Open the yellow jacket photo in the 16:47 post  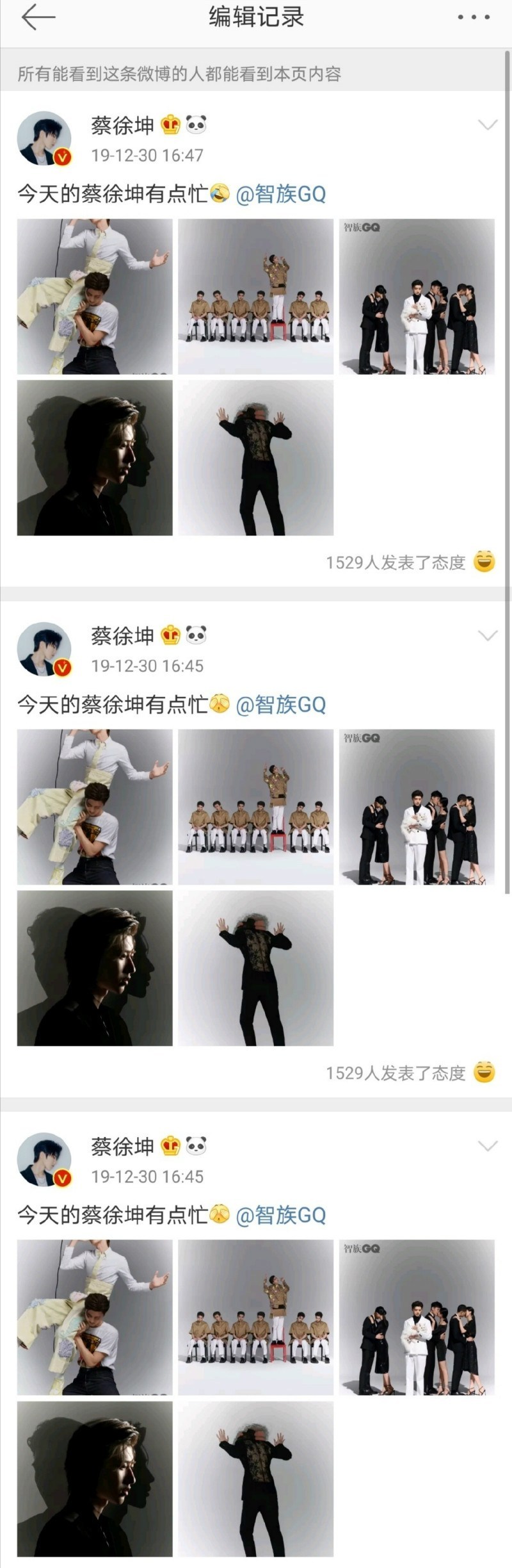click(x=95, y=297)
